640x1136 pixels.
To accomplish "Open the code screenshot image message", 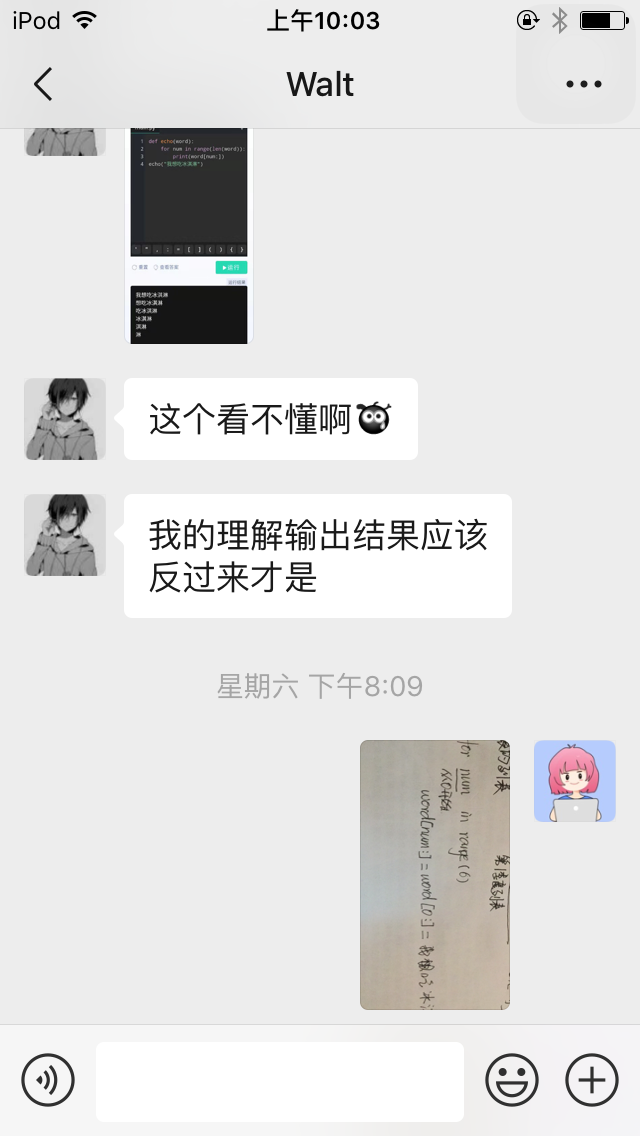I will [189, 235].
